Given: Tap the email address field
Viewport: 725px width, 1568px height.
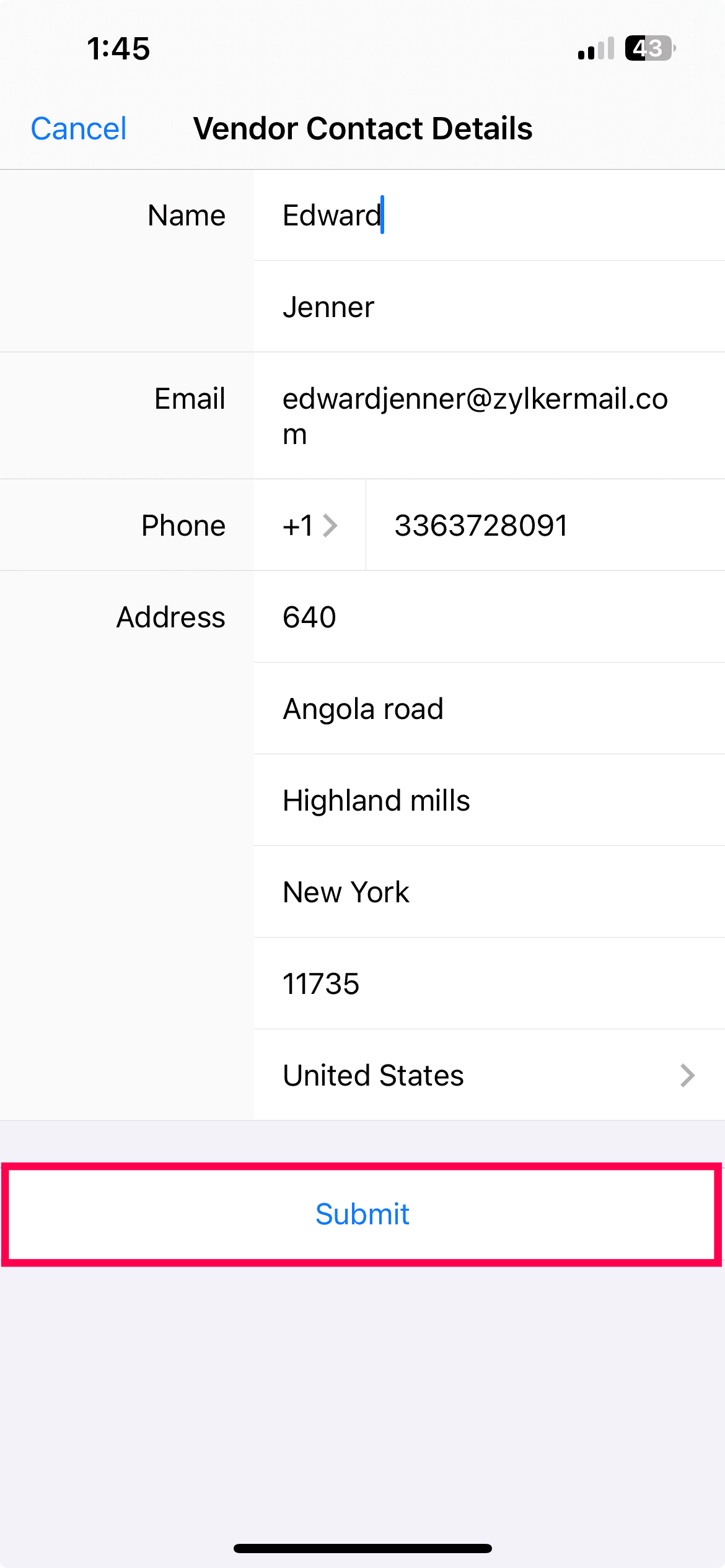Looking at the screenshot, I should click(490, 416).
